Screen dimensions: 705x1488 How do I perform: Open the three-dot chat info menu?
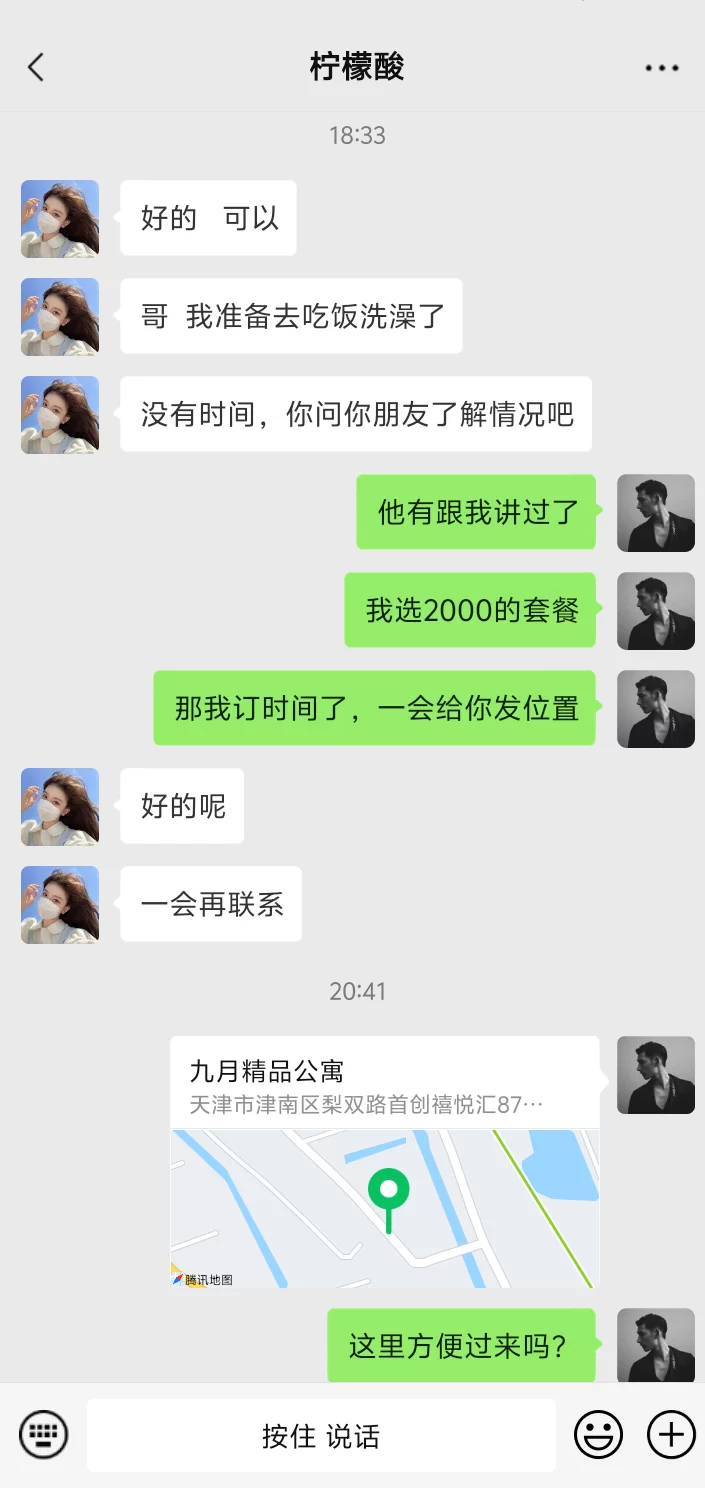pyautogui.click(x=661, y=68)
